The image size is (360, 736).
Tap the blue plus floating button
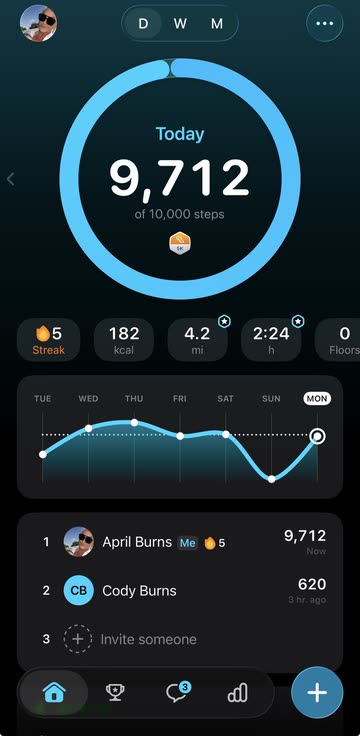(x=317, y=692)
